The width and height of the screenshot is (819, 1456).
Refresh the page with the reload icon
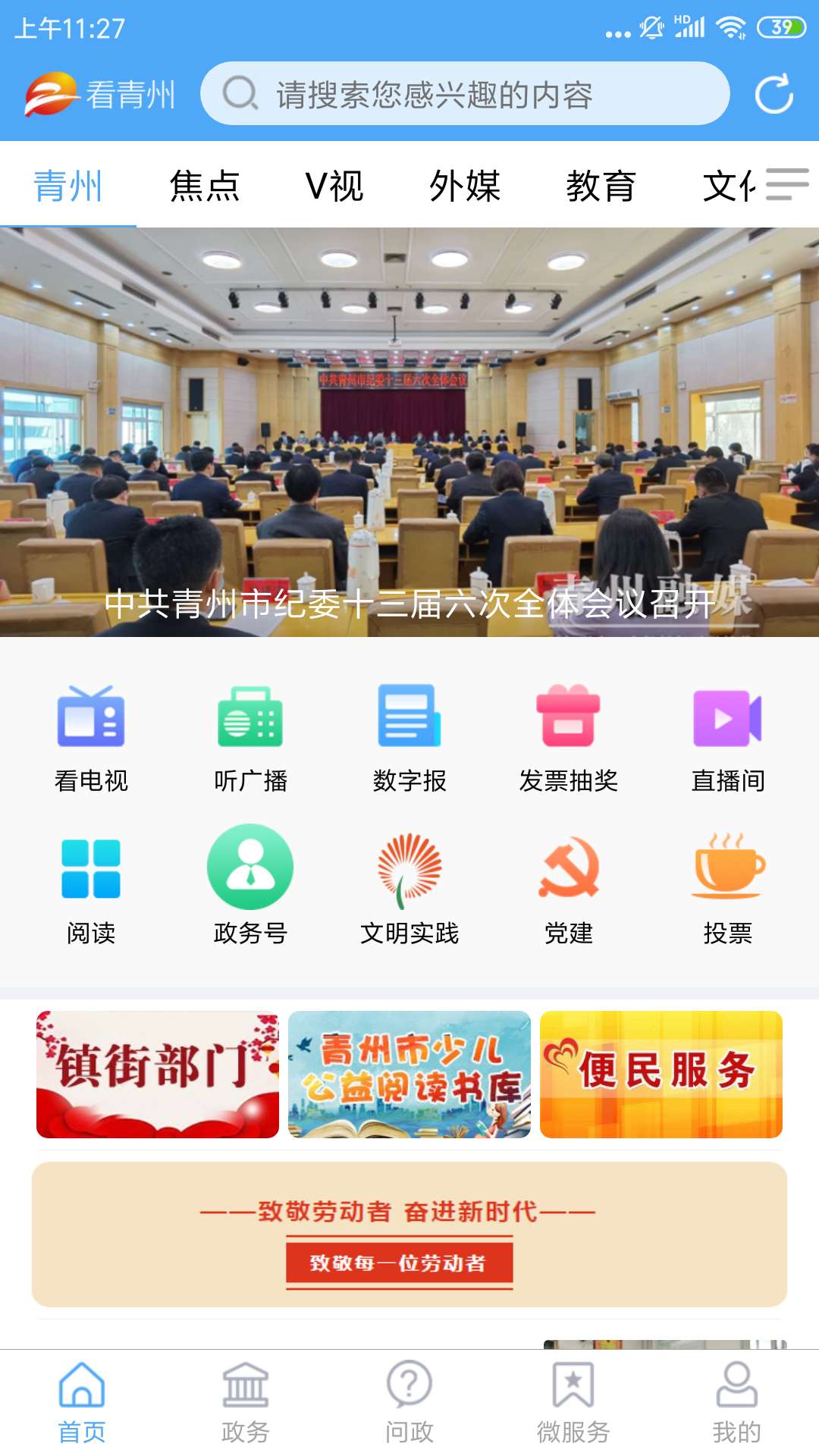click(773, 94)
